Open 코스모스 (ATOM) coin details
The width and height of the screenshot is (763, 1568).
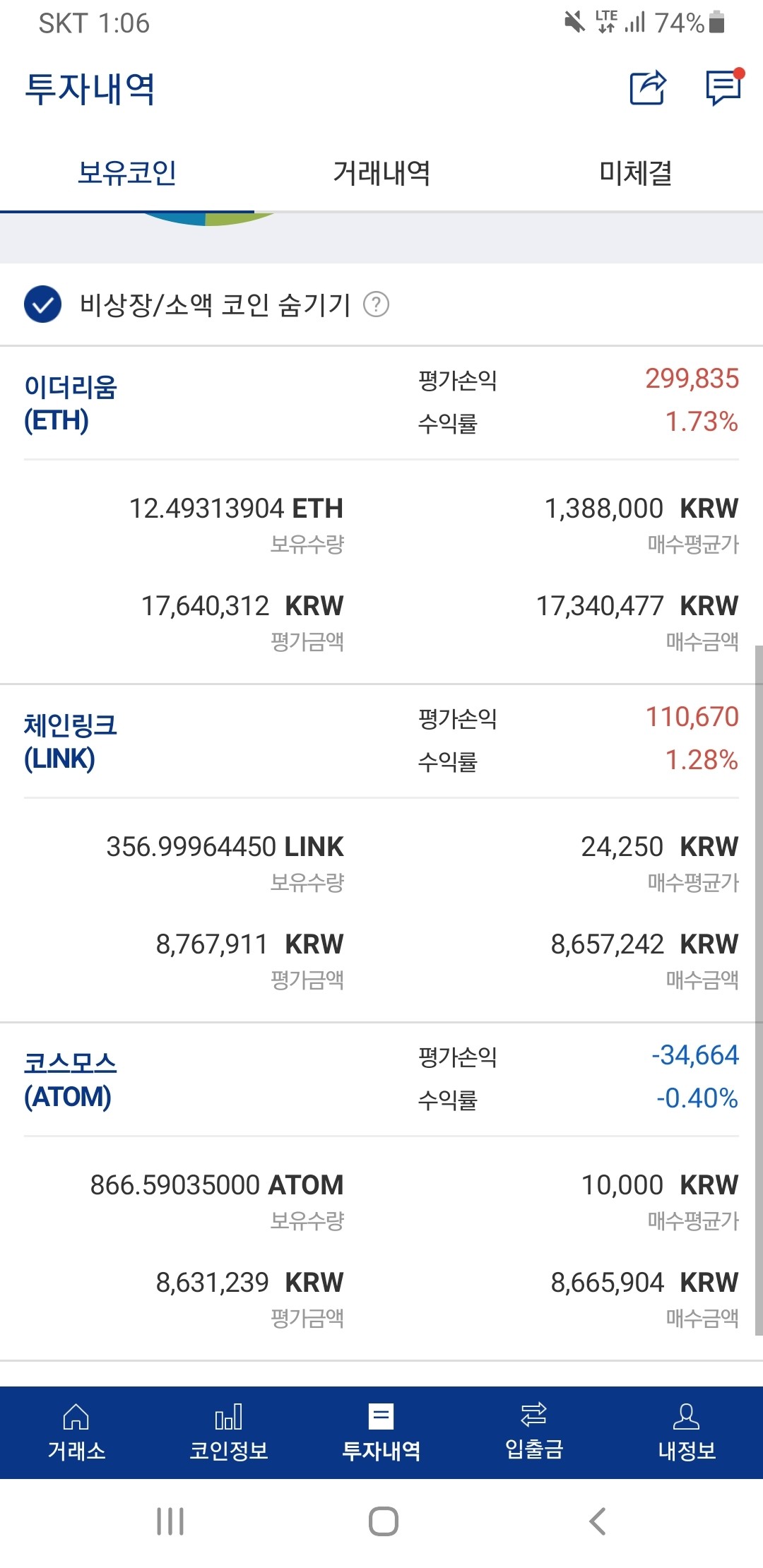click(71, 1080)
